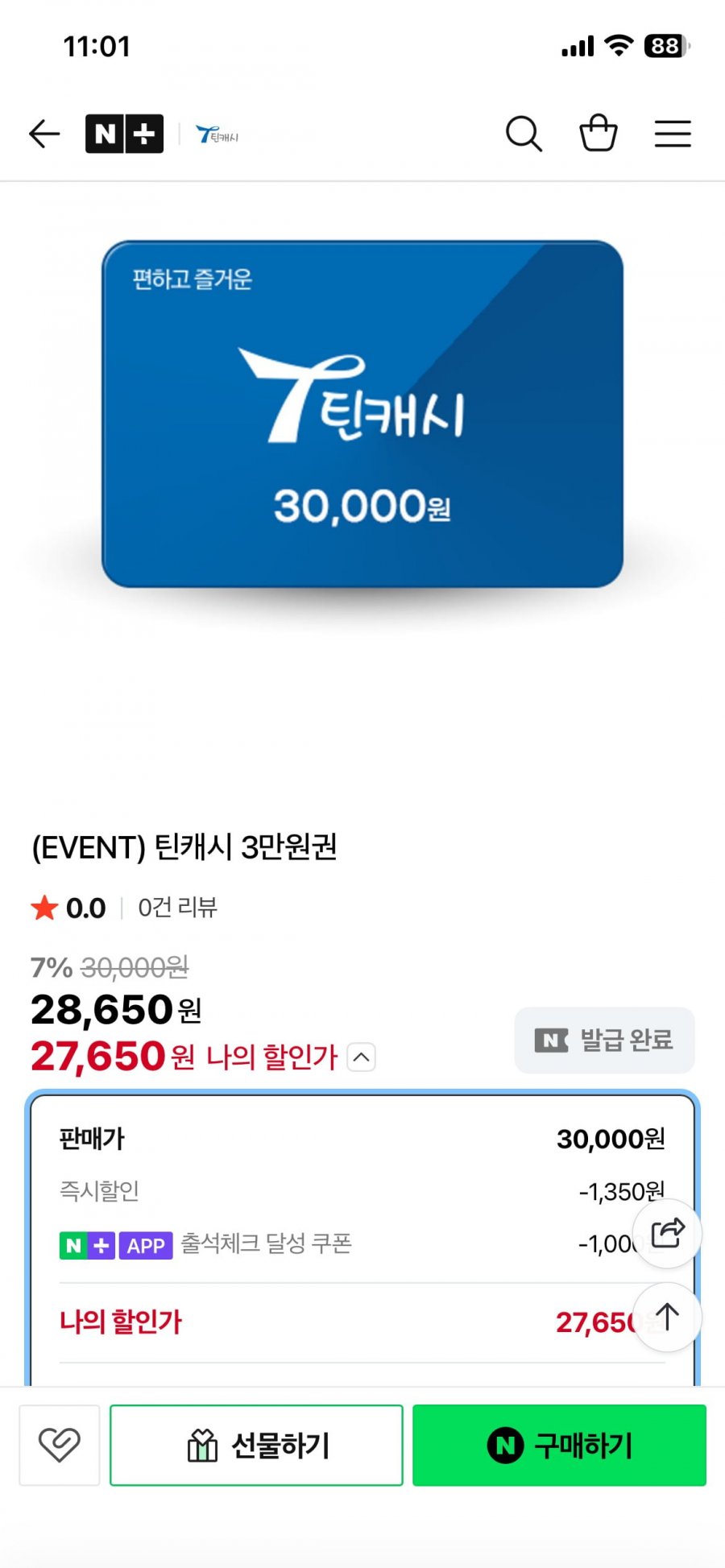
Task: Tap the N Plus membership logo
Action: coord(124,133)
